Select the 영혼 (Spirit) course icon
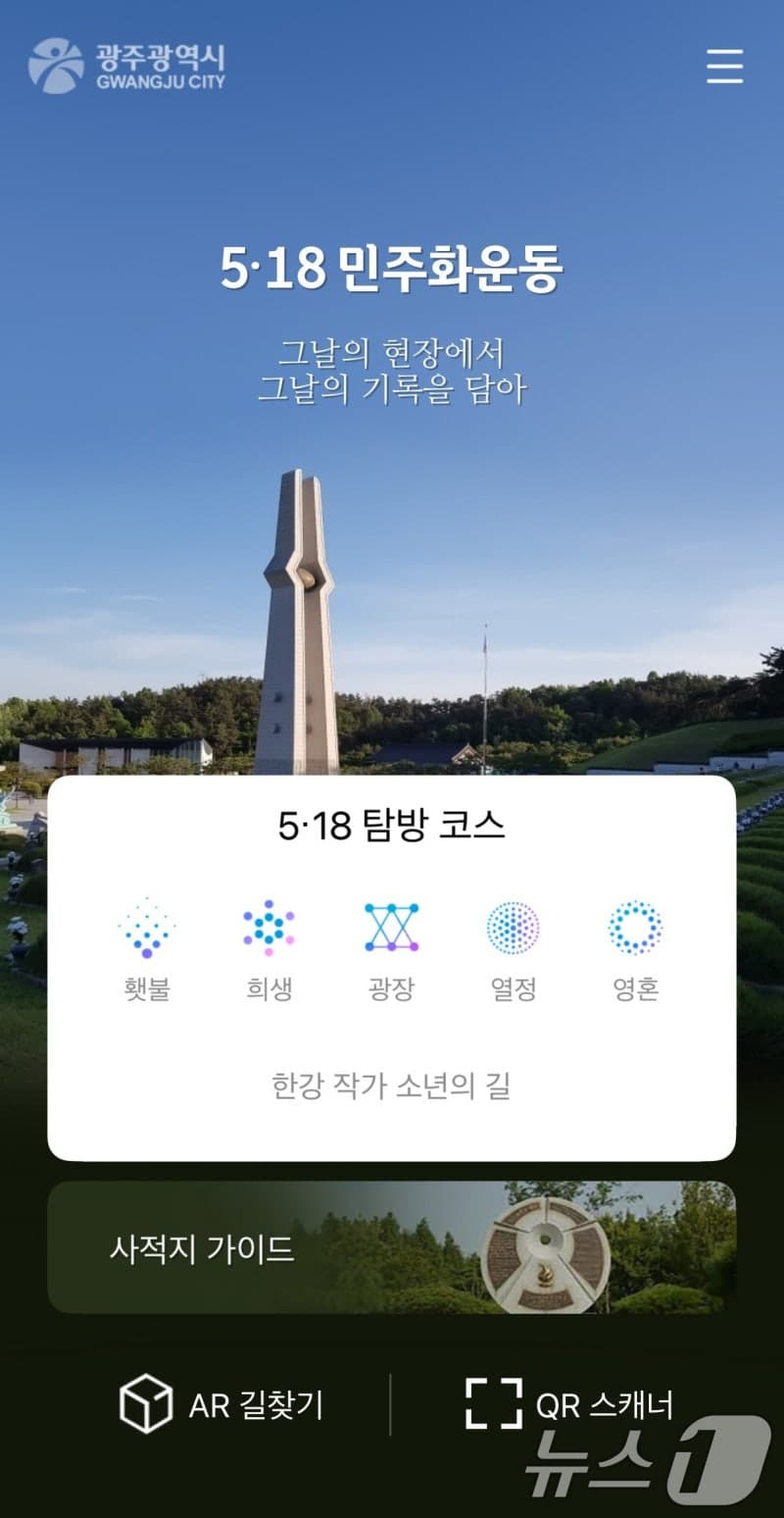Viewport: 784px width, 1518px height. (x=635, y=926)
